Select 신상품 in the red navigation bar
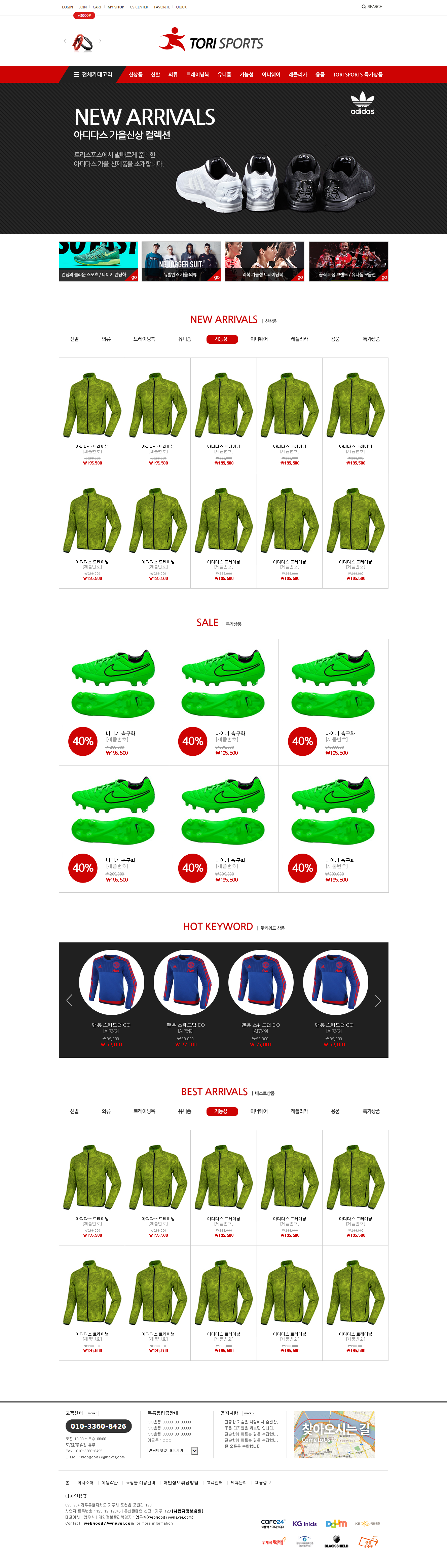 tap(135, 74)
